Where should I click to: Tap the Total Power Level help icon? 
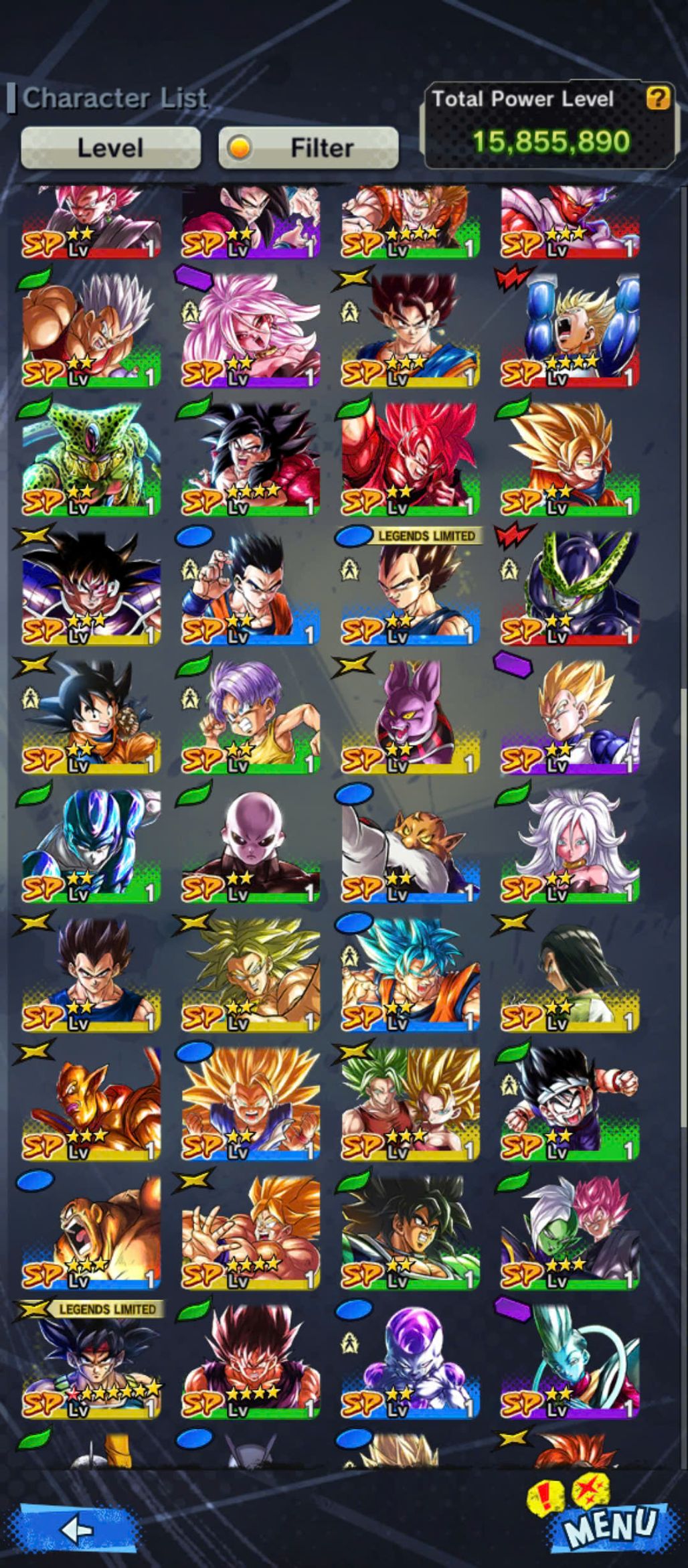point(657,98)
